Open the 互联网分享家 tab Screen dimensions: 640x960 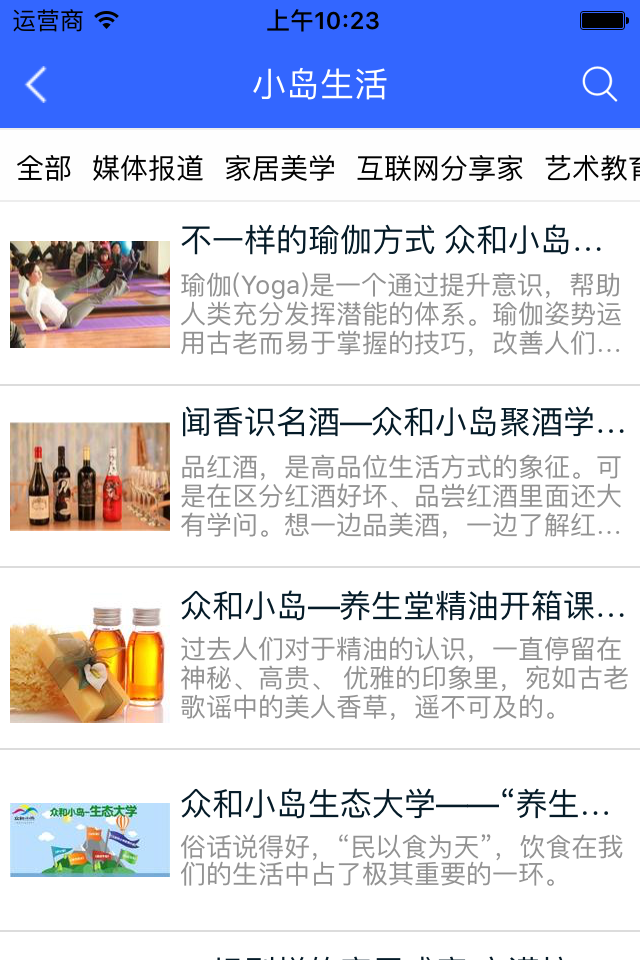point(440,168)
